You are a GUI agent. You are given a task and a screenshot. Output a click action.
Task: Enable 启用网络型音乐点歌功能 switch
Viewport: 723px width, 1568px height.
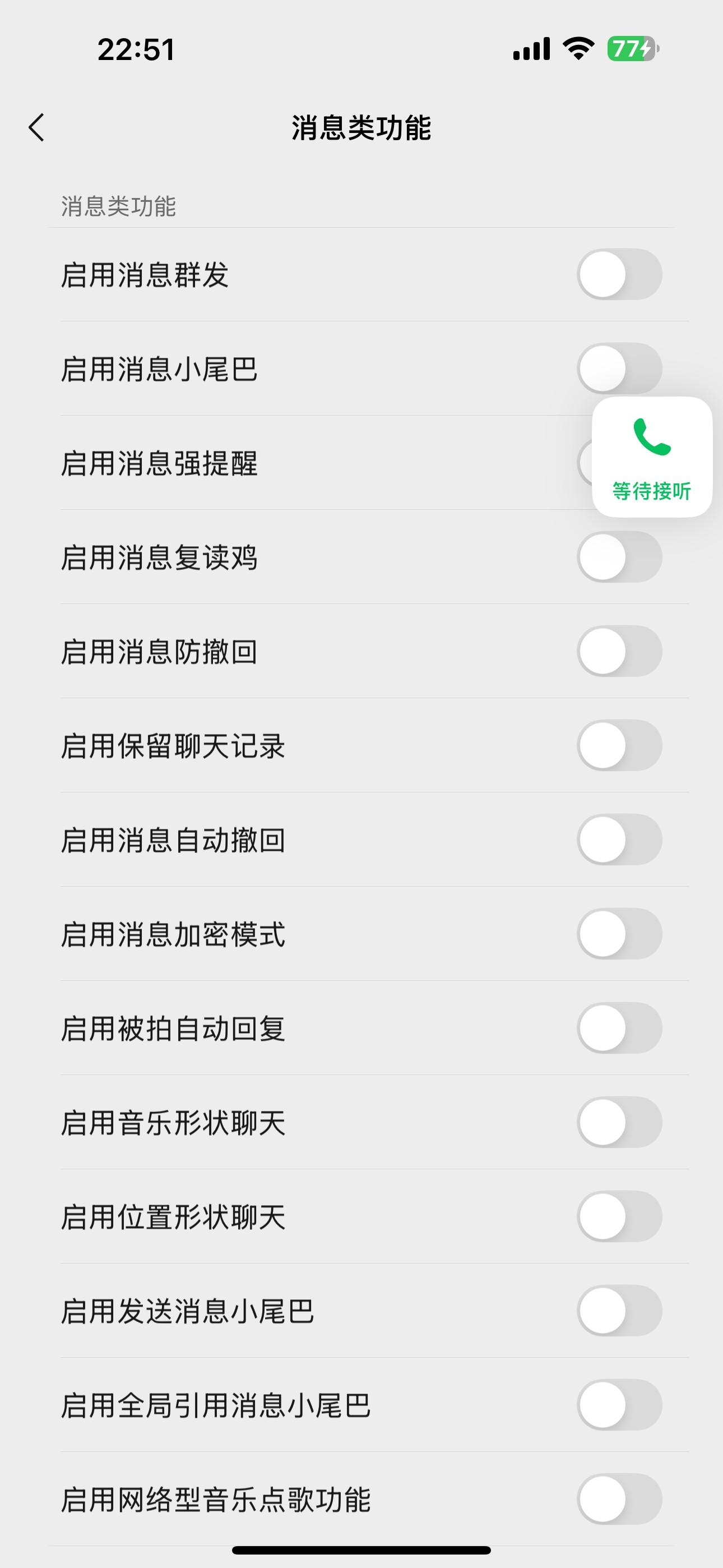coord(619,1499)
